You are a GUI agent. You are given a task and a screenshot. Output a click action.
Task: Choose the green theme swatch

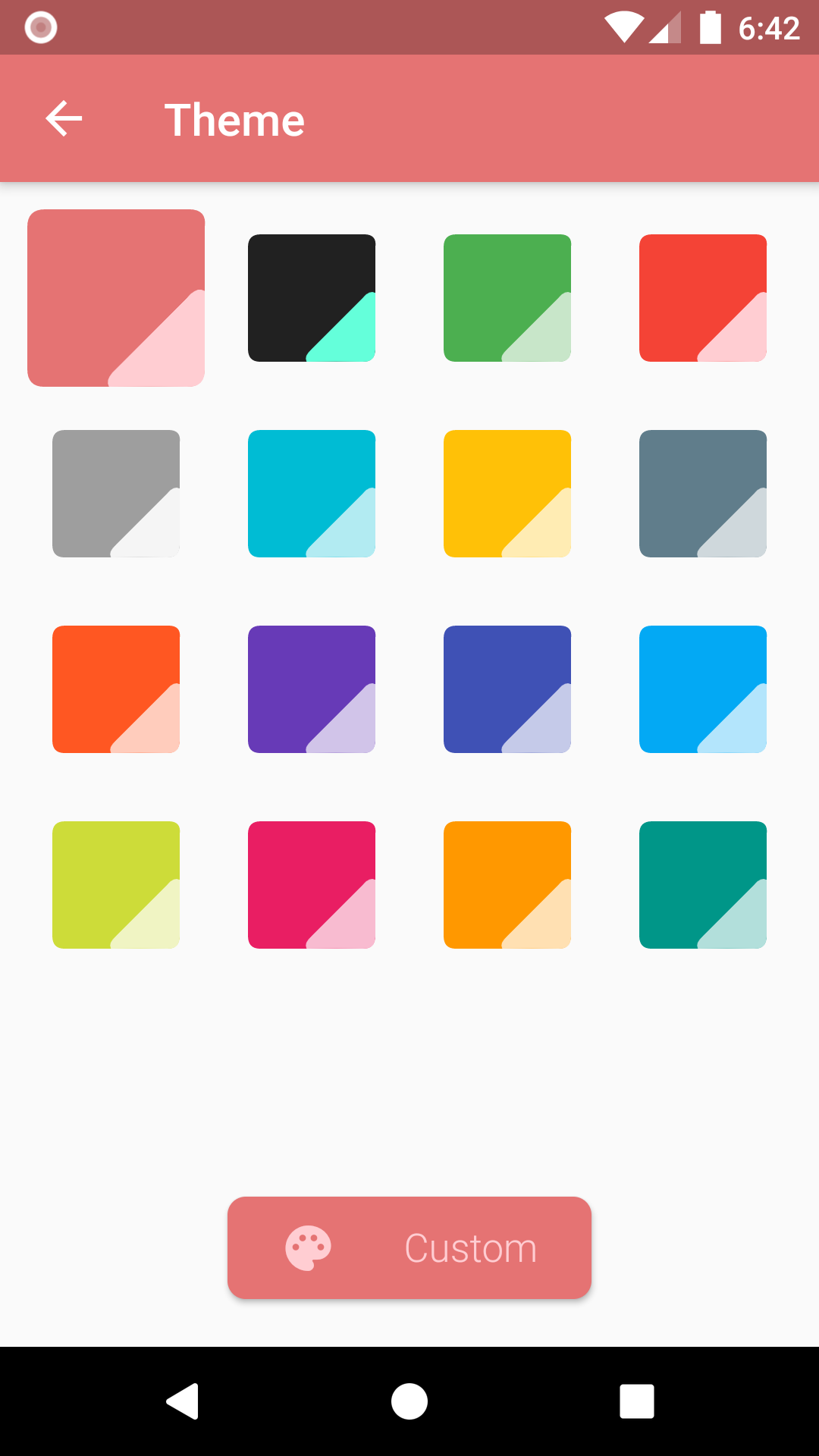(507, 297)
